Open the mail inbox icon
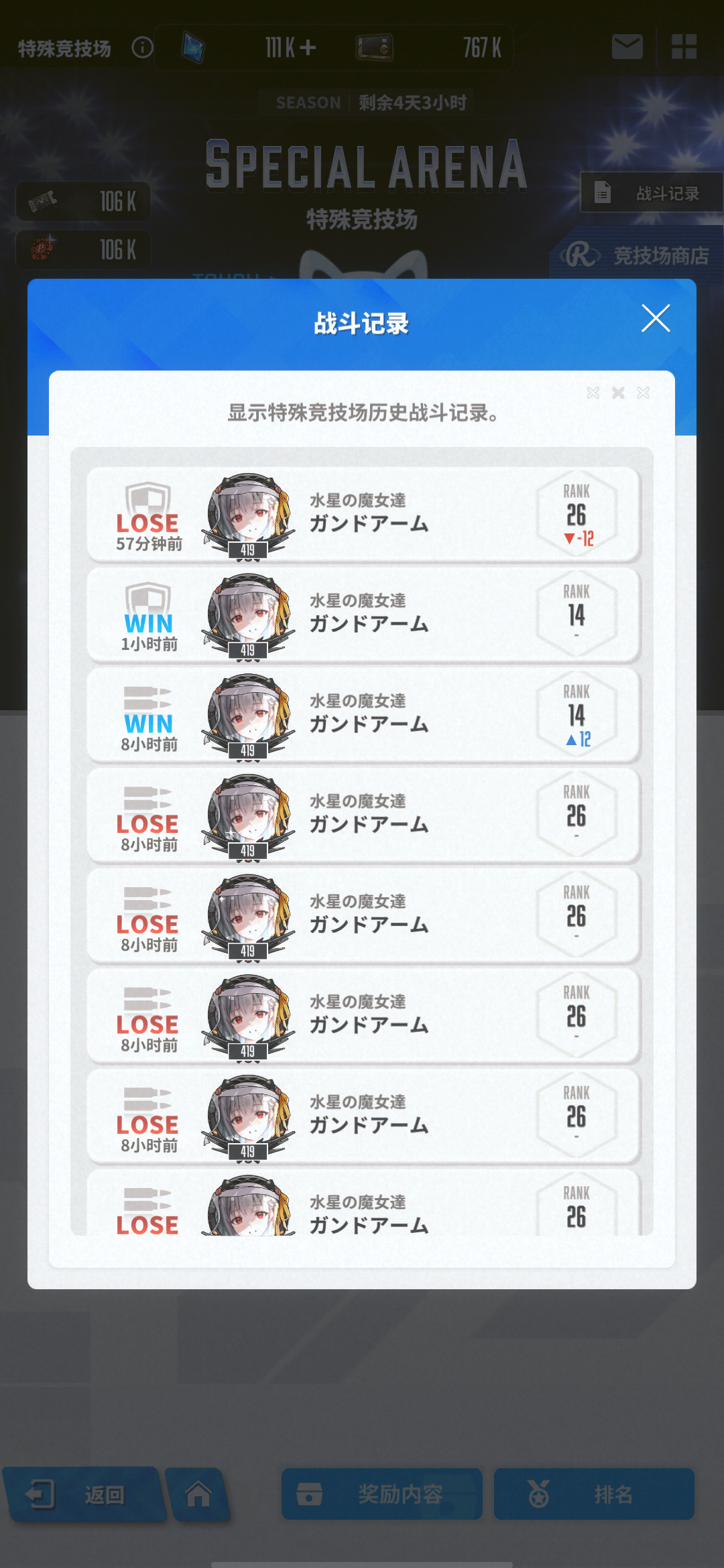This screenshot has width=724, height=1568. click(x=627, y=47)
